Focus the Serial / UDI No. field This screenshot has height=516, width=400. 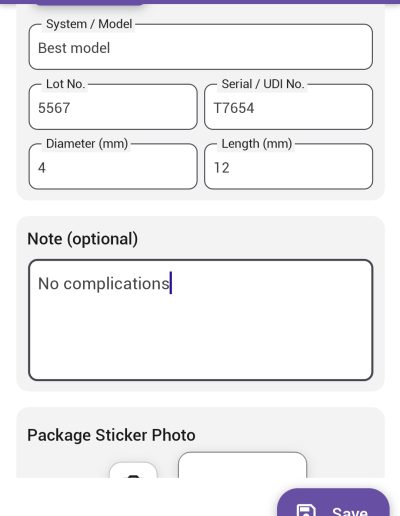(x=288, y=107)
